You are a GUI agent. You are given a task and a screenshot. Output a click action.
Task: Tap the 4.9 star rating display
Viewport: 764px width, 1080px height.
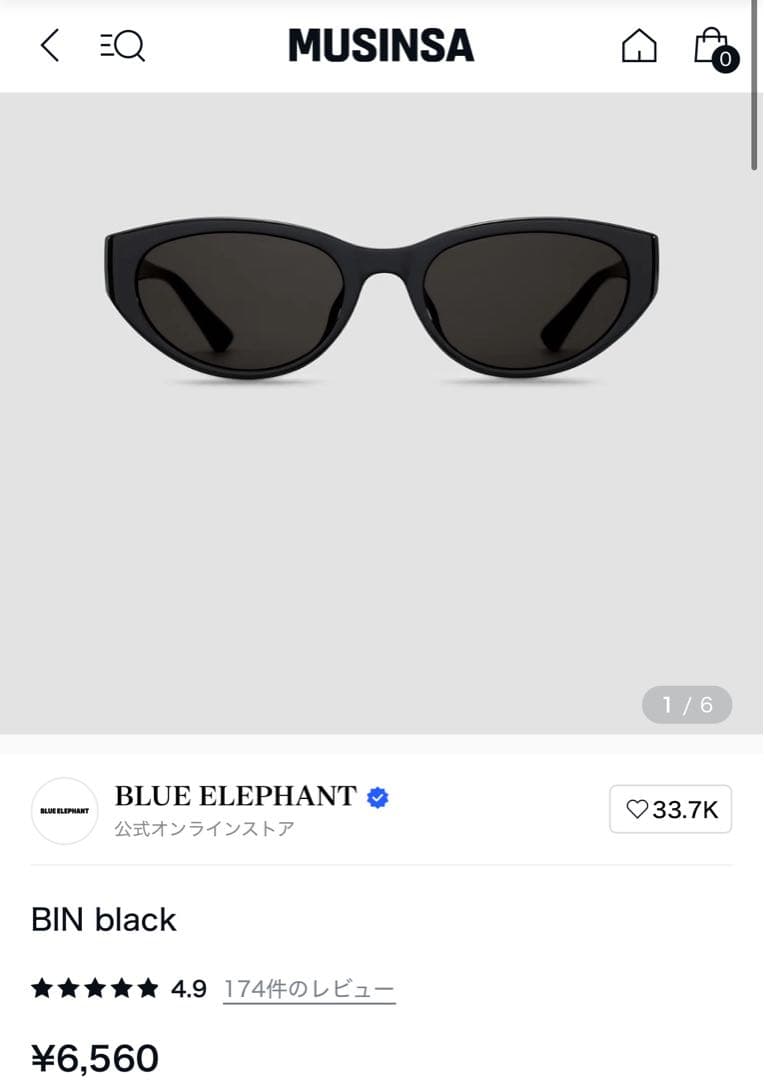(186, 988)
